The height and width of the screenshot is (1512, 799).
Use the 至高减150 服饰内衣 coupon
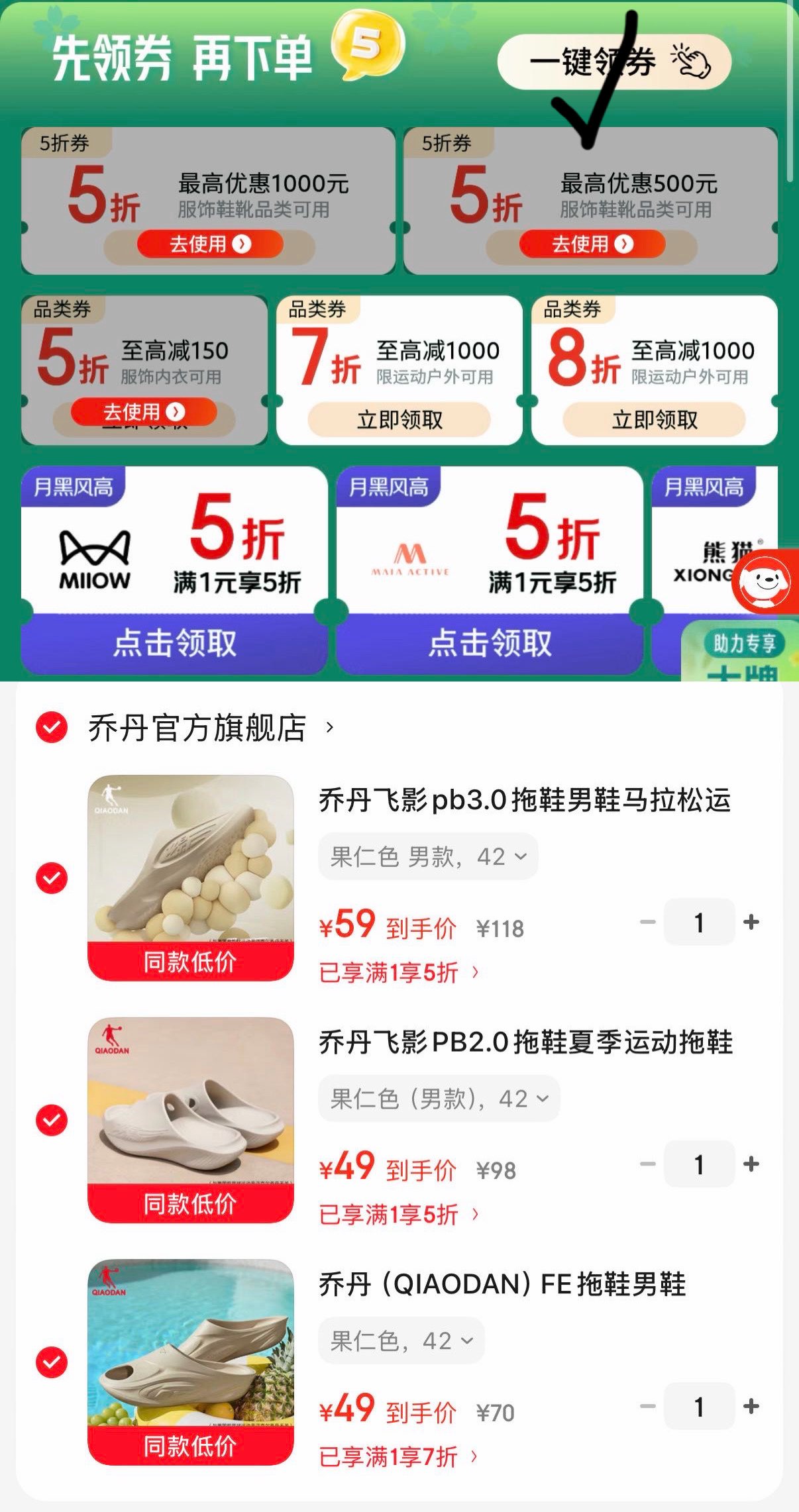pyautogui.click(x=143, y=412)
